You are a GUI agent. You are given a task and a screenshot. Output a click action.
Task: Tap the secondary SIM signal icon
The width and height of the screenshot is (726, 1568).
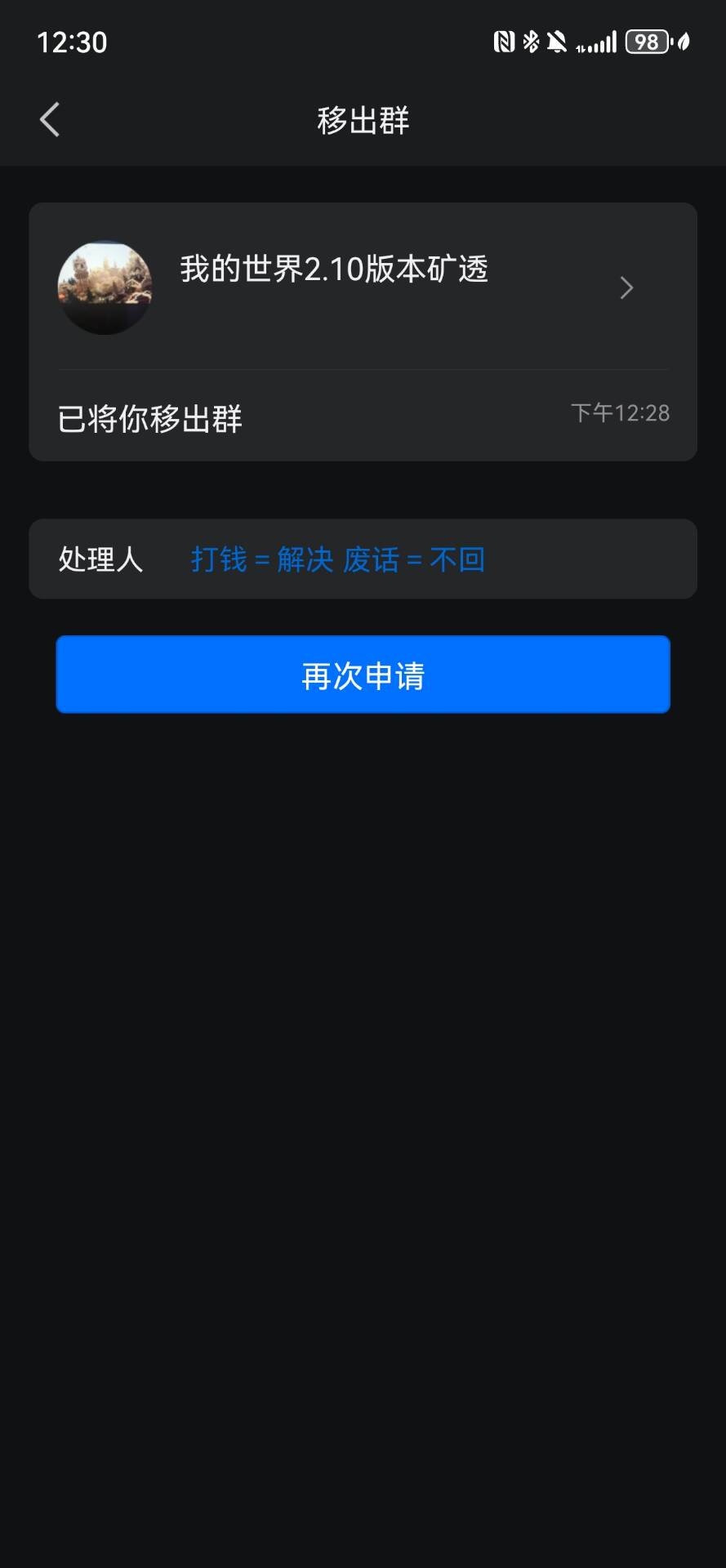point(581,45)
